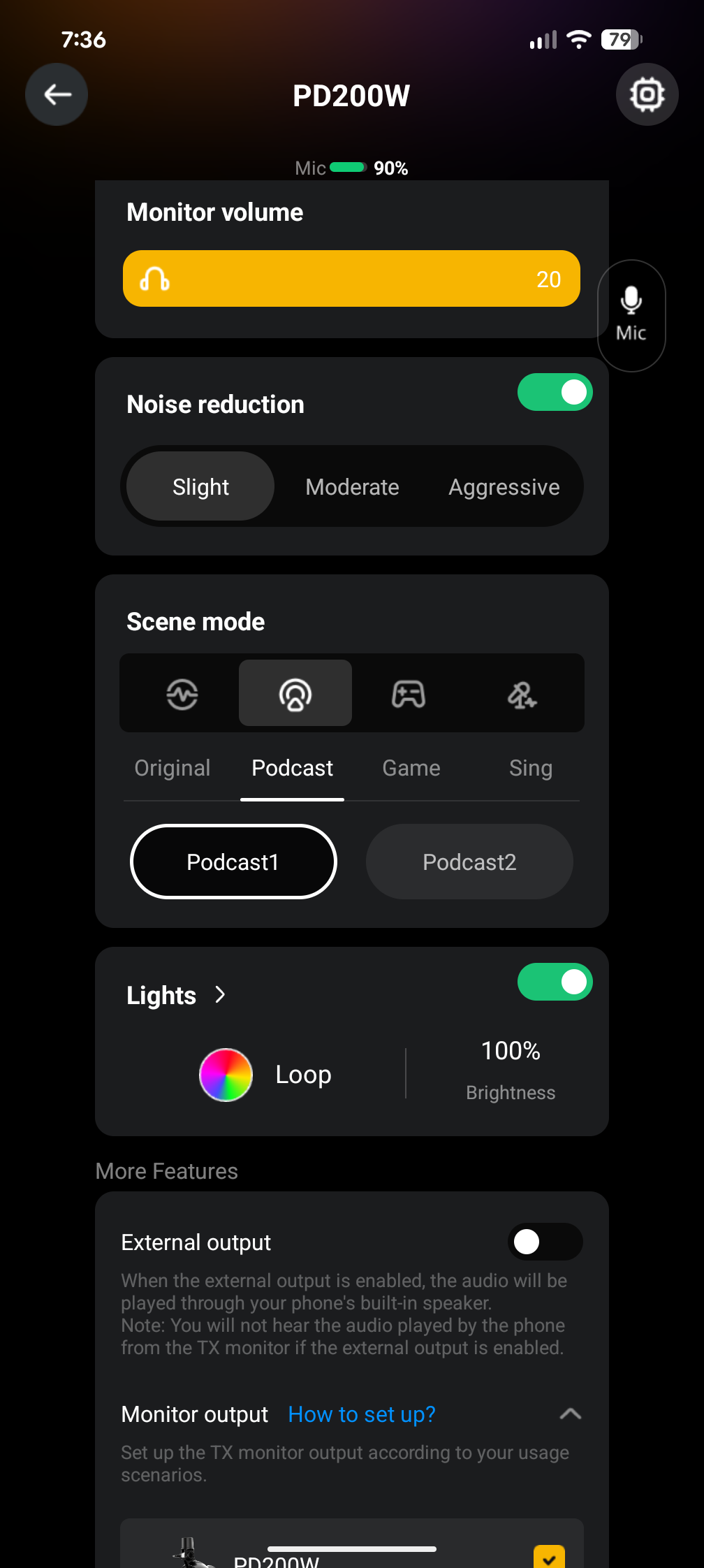Screen dimensions: 704x1568
Task: Choose the Game scene mode
Action: [409, 694]
